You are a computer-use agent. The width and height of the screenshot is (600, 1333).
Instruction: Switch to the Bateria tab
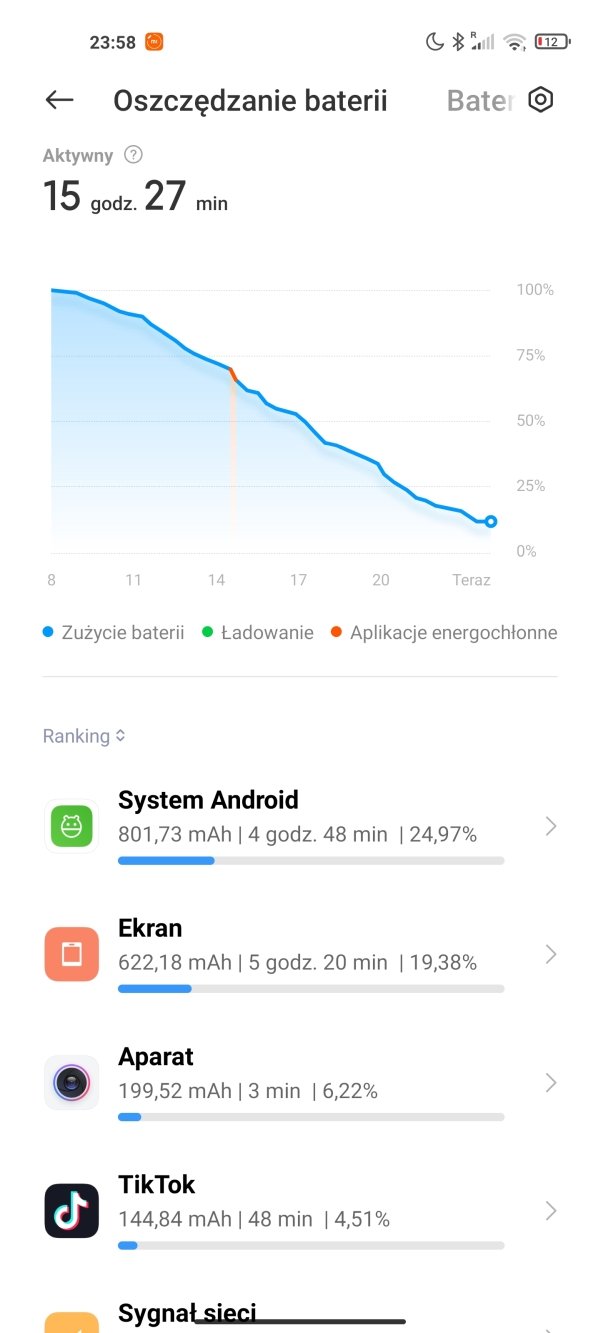[480, 101]
